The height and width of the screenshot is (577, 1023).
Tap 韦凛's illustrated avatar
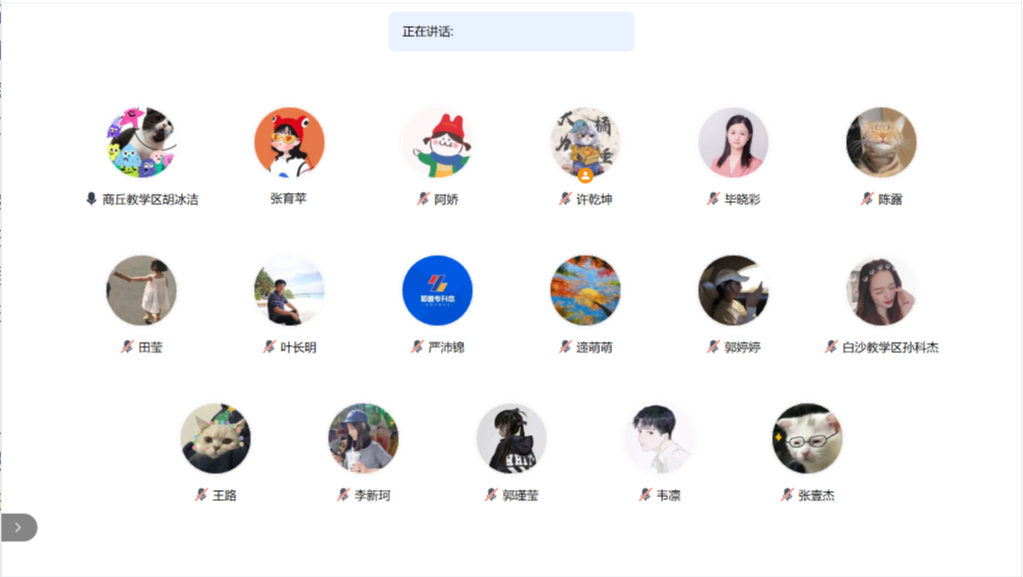pos(659,438)
